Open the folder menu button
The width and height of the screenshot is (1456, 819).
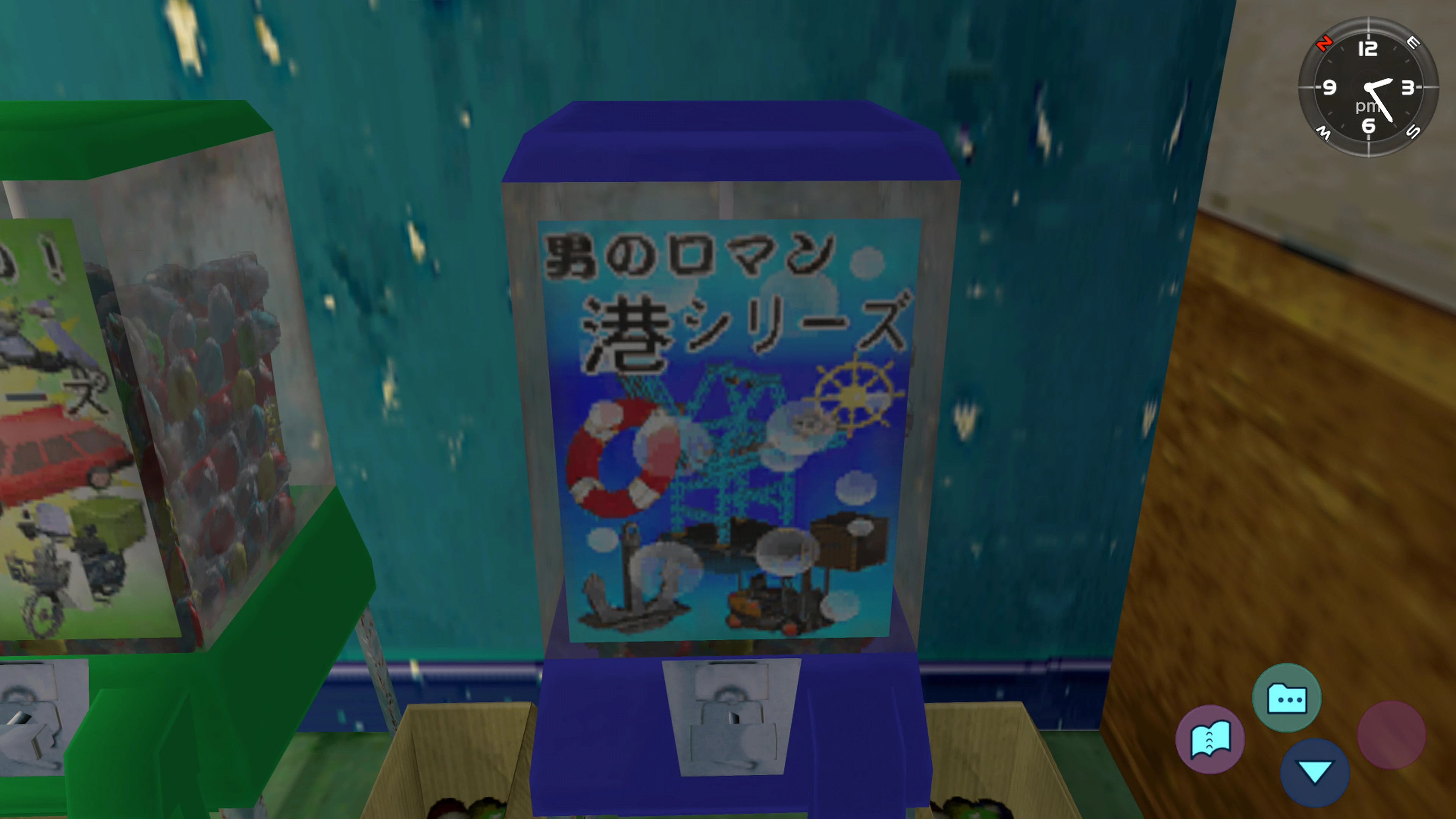click(1287, 698)
